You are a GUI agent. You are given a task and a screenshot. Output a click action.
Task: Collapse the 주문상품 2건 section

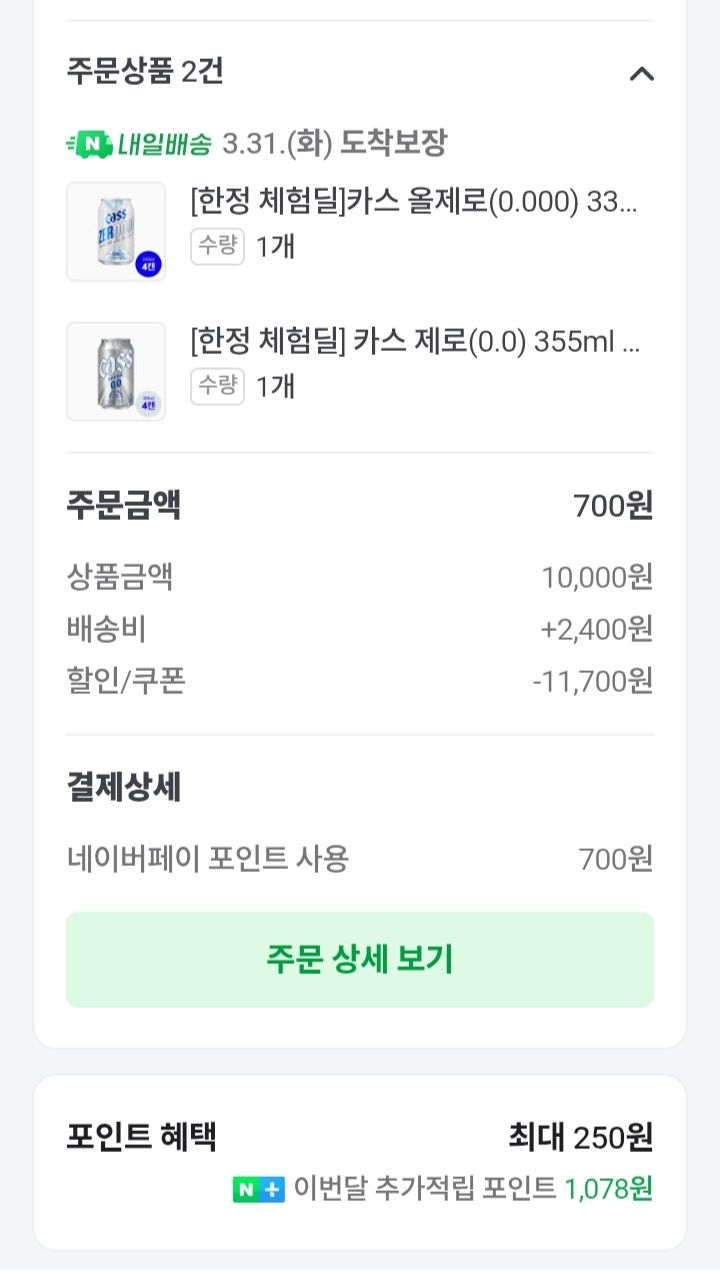641,73
